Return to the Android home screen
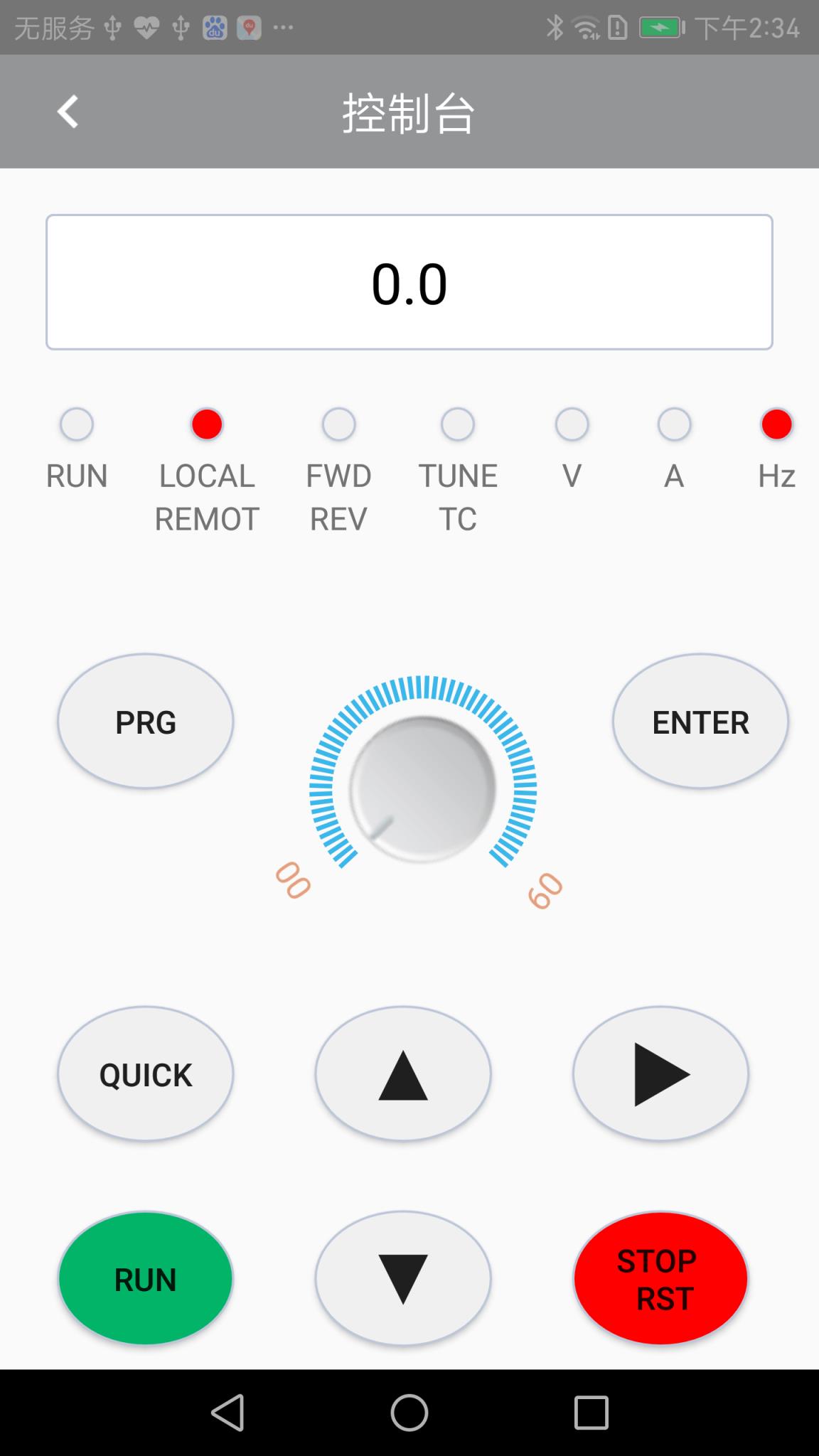 click(x=409, y=1413)
